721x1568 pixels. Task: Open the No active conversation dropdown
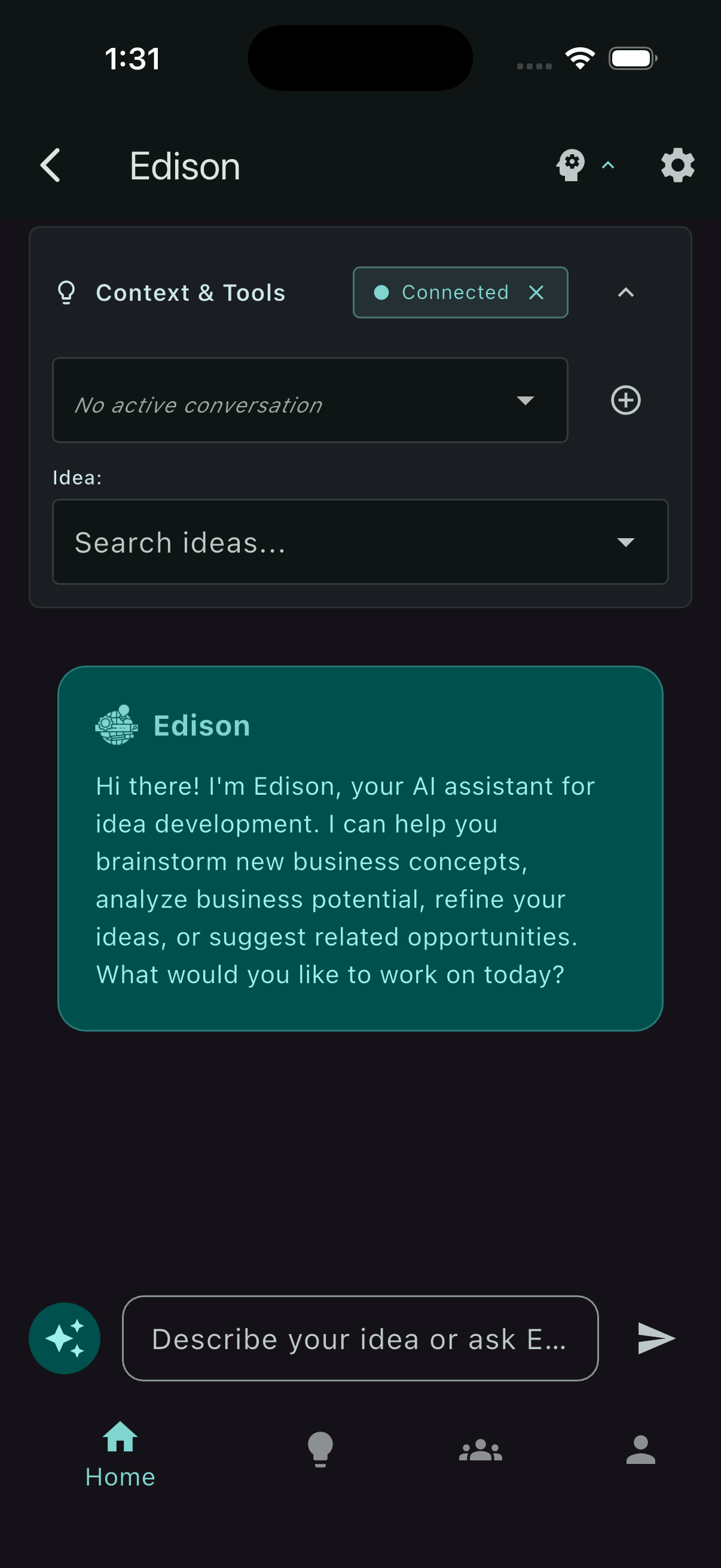tap(311, 401)
